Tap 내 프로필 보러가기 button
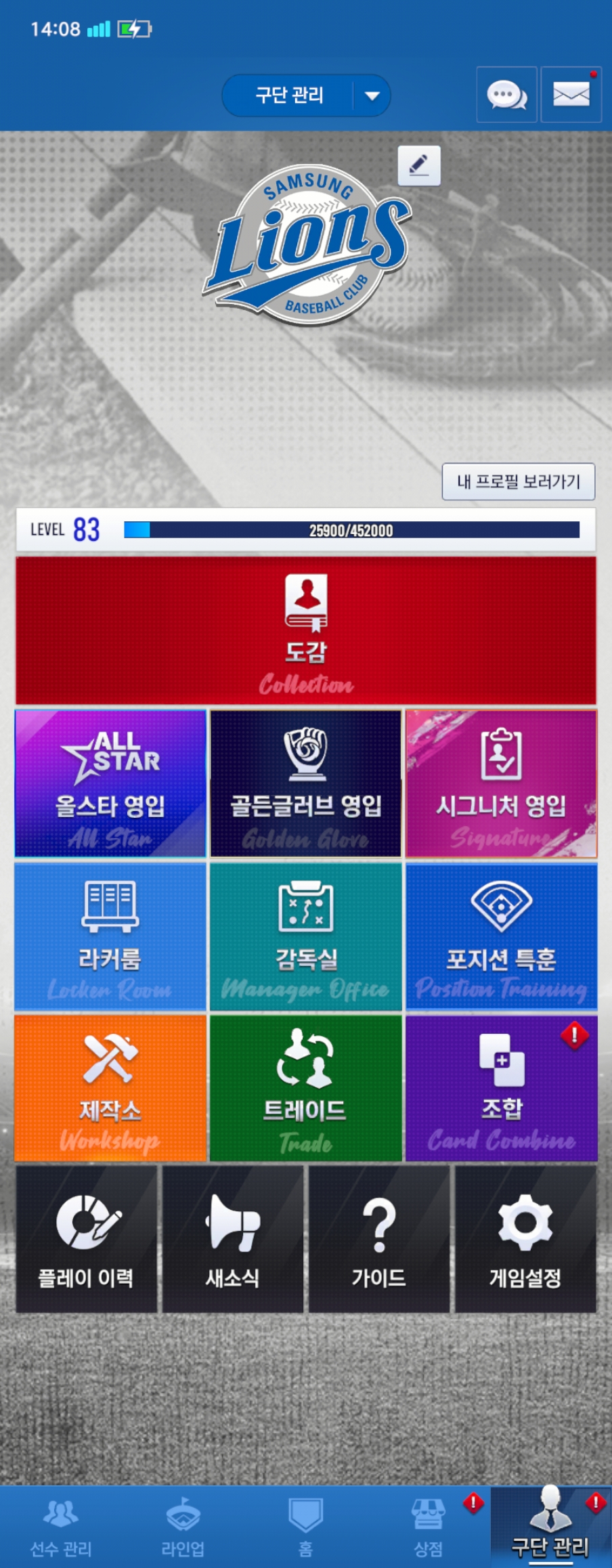The height and width of the screenshot is (1568, 612). 518,481
